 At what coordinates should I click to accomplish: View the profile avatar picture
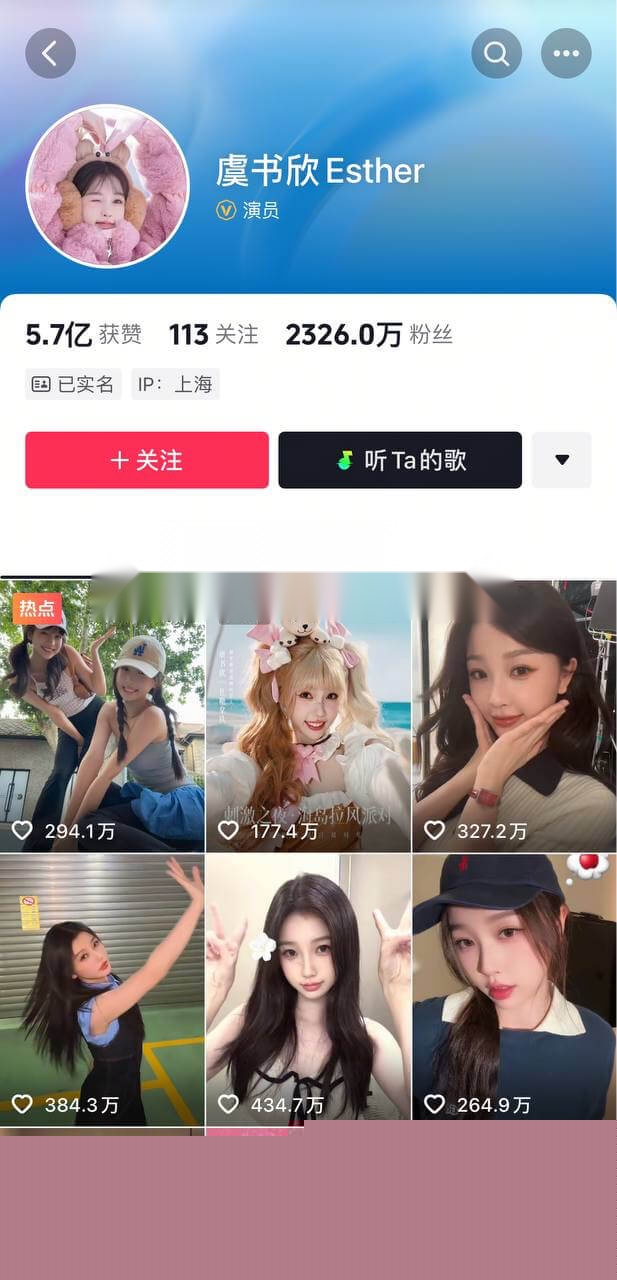[x=107, y=185]
